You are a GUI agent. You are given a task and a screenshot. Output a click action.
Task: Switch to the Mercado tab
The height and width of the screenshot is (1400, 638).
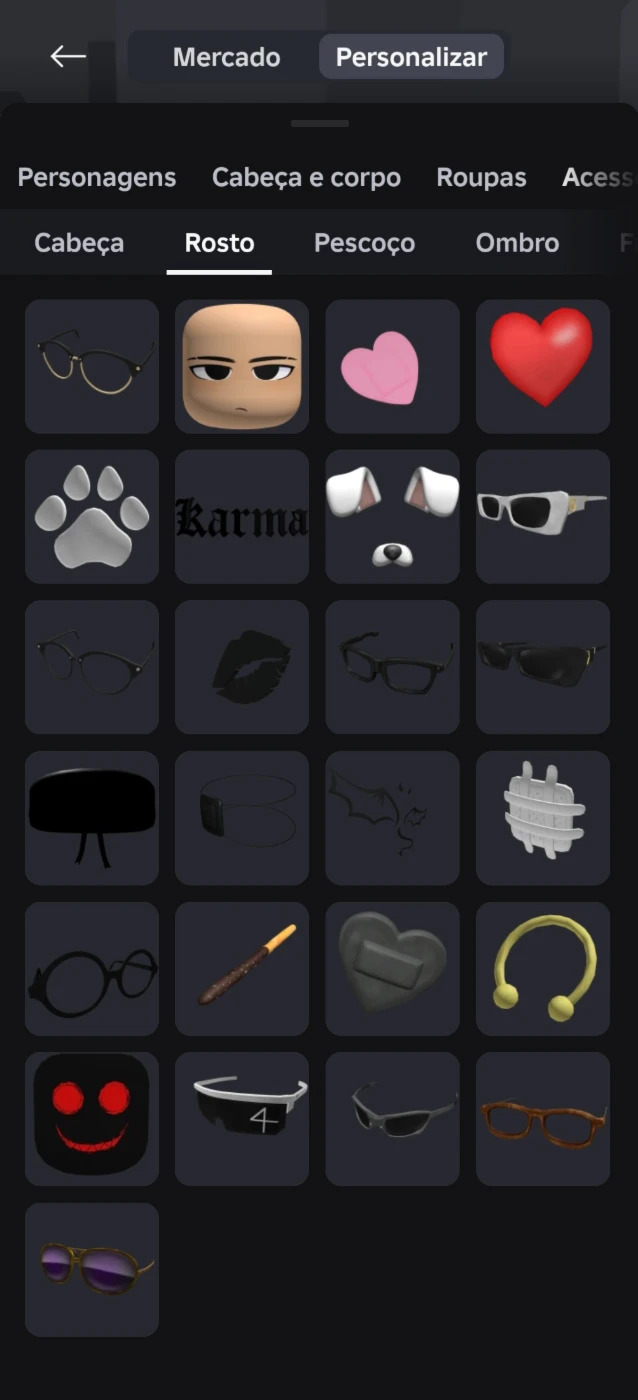coord(226,57)
